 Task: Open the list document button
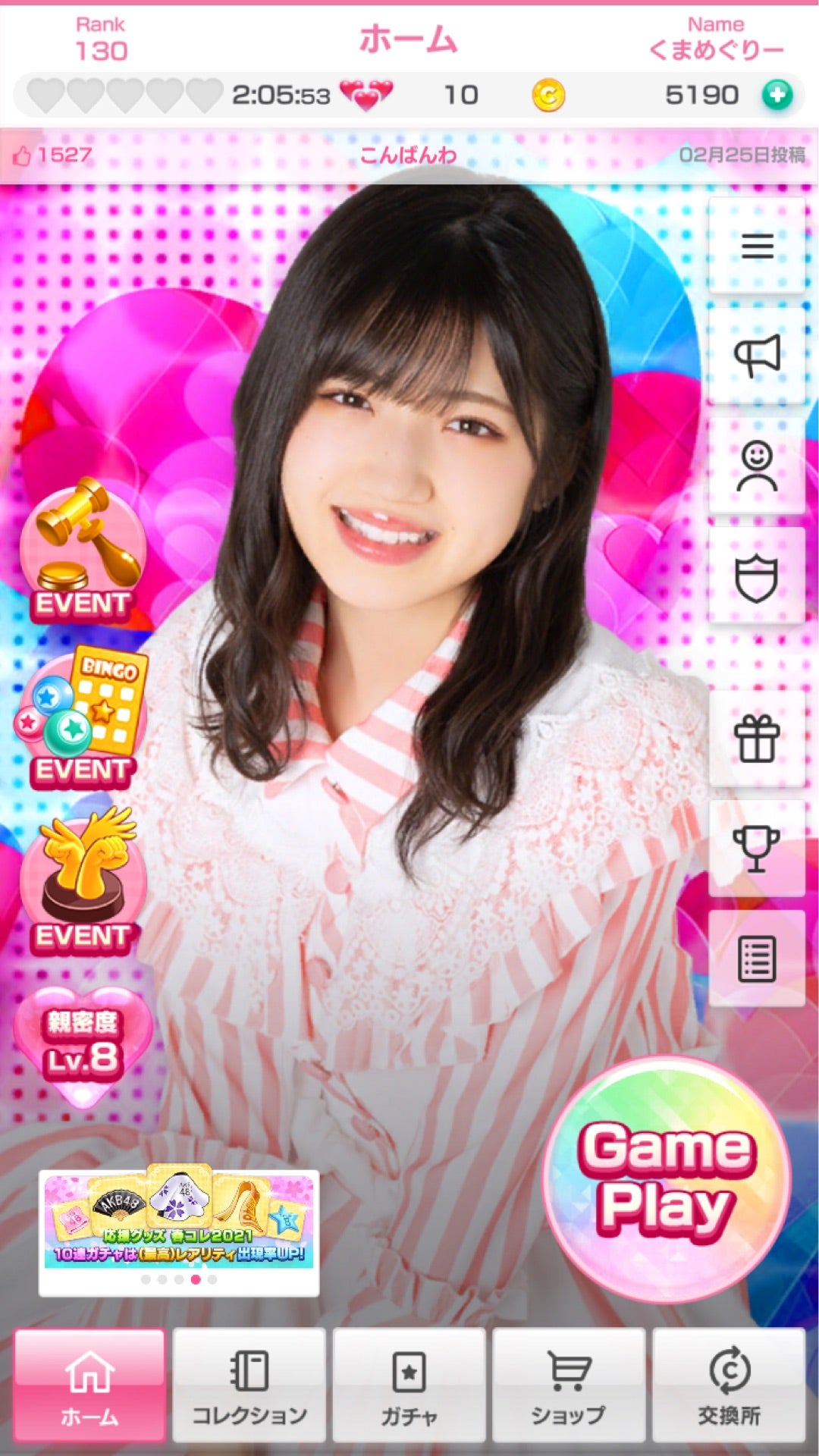point(756,959)
